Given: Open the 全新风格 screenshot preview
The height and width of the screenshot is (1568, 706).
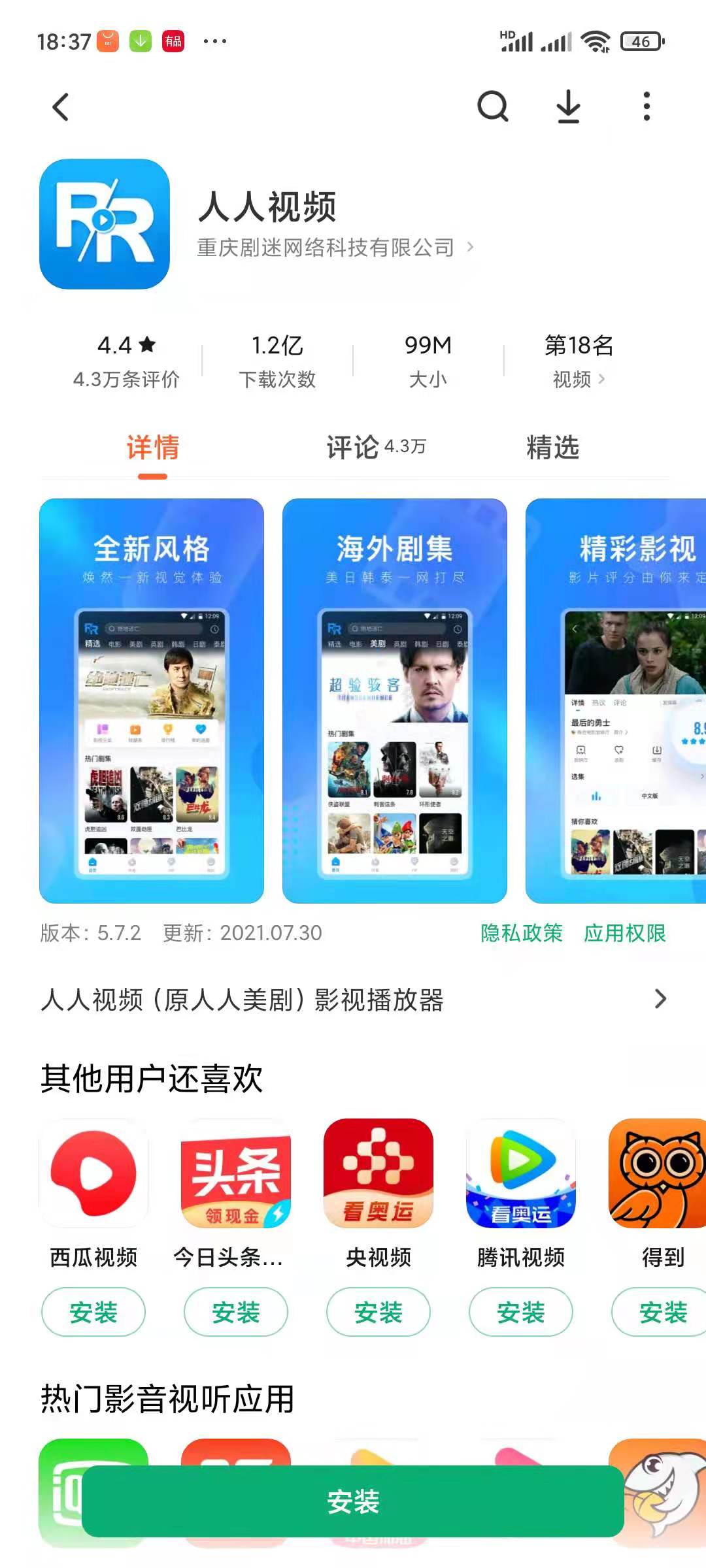Looking at the screenshot, I should tap(152, 700).
